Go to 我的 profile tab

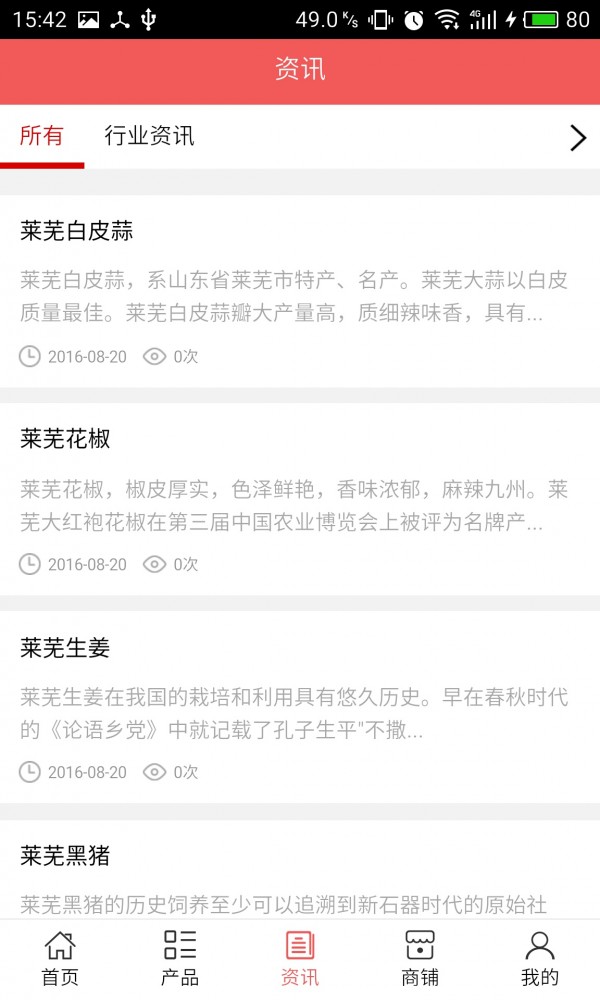pyautogui.click(x=540, y=959)
